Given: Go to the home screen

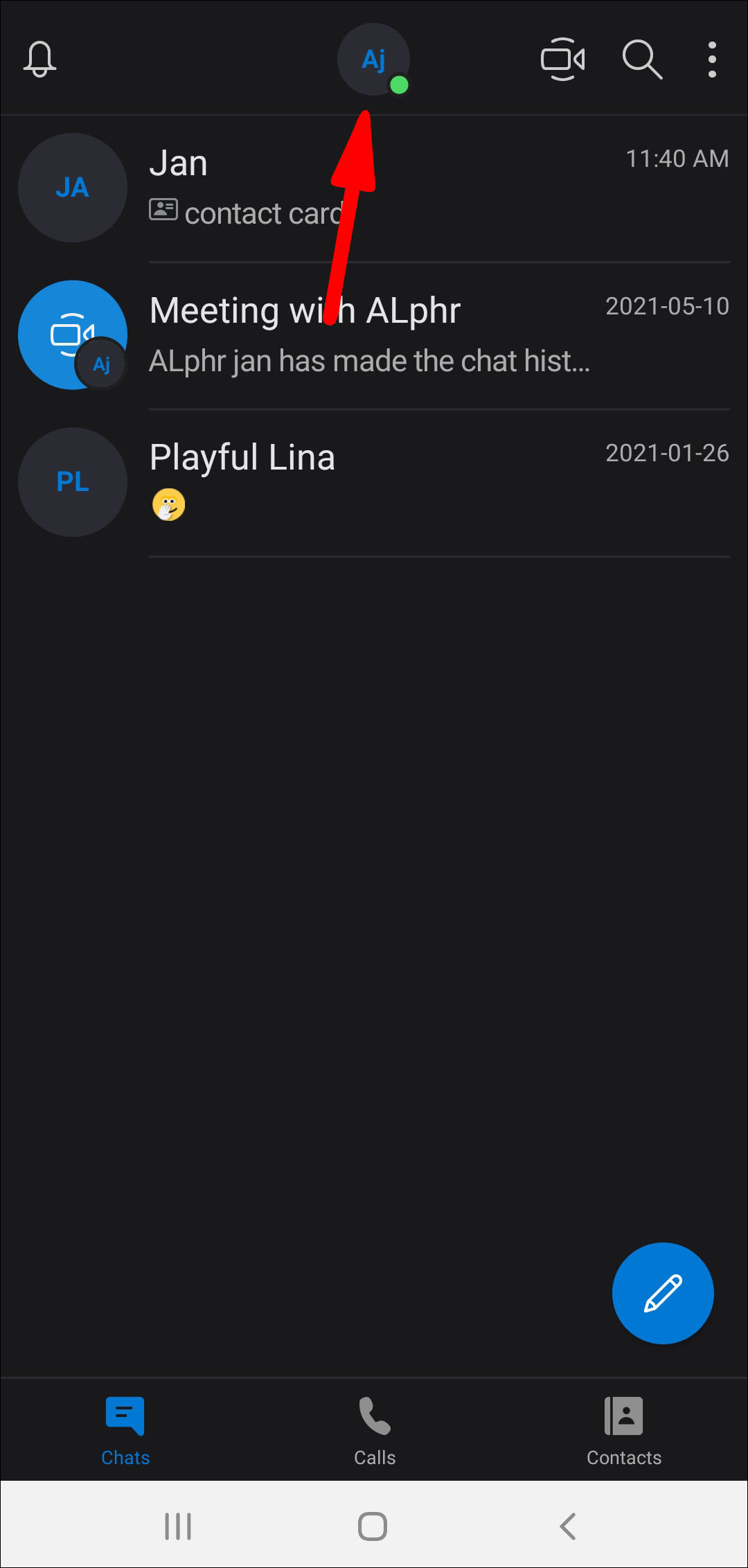Looking at the screenshot, I should coord(373,1526).
